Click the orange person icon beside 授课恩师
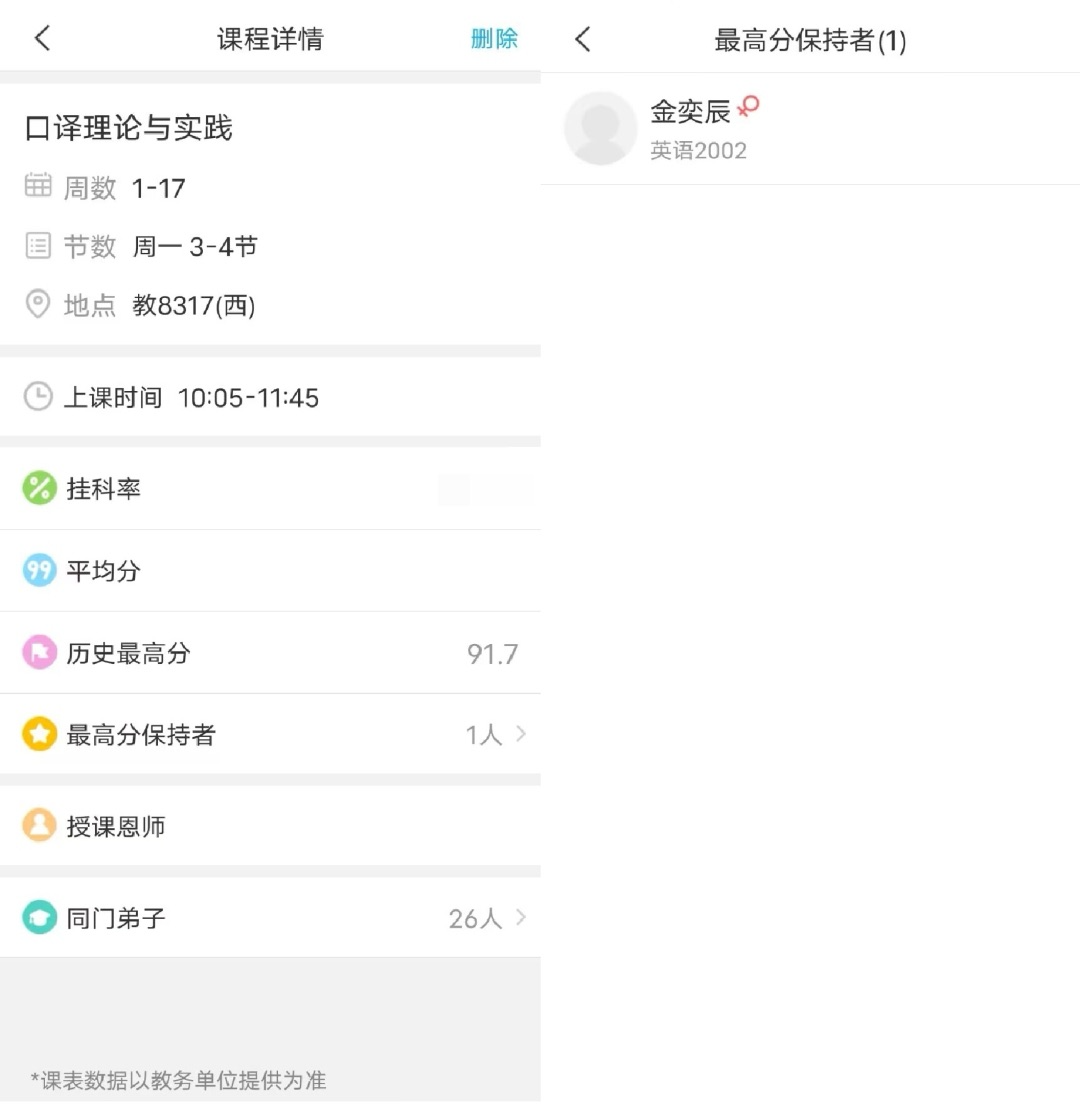Image resolution: width=1080 pixels, height=1104 pixels. click(x=38, y=825)
